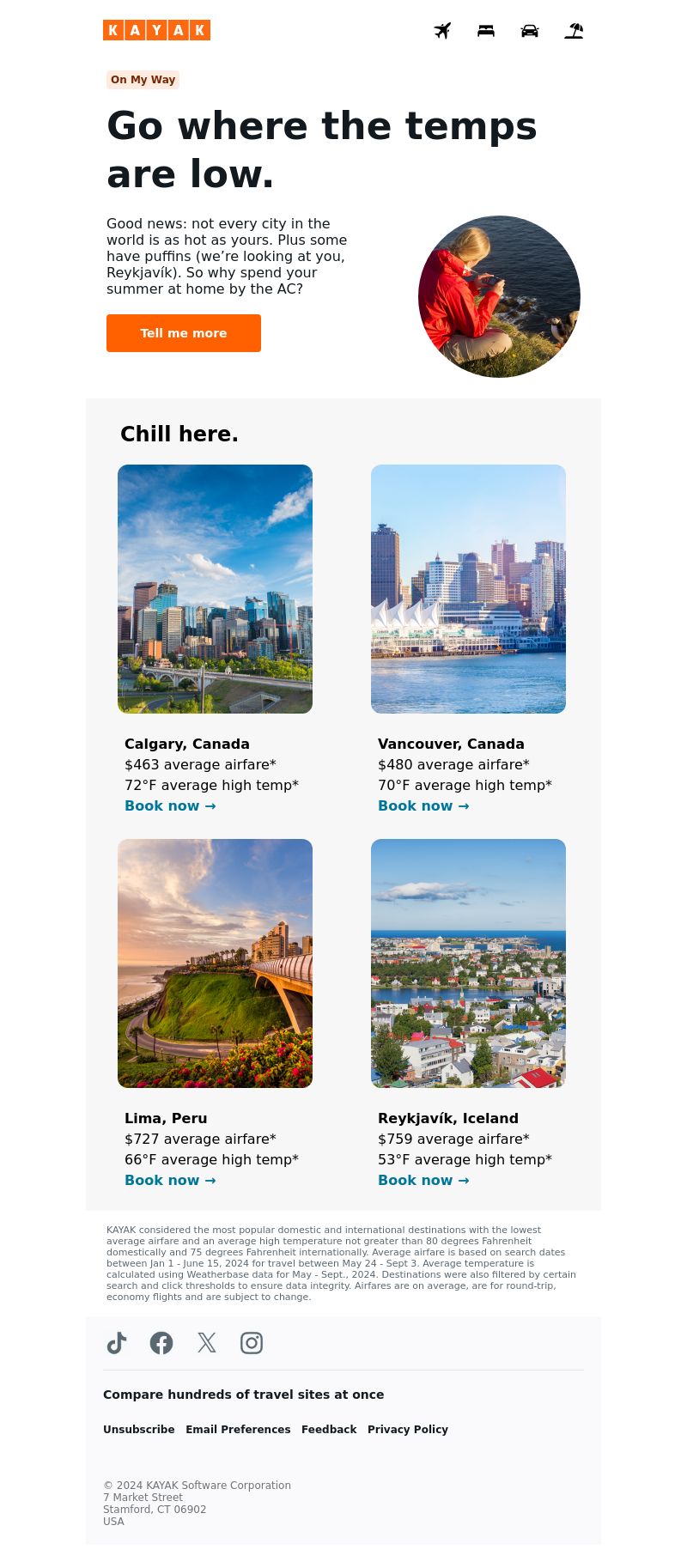This screenshot has width=687, height=1568.
Task: Open KAYAK's Instagram profile
Action: (252, 1343)
